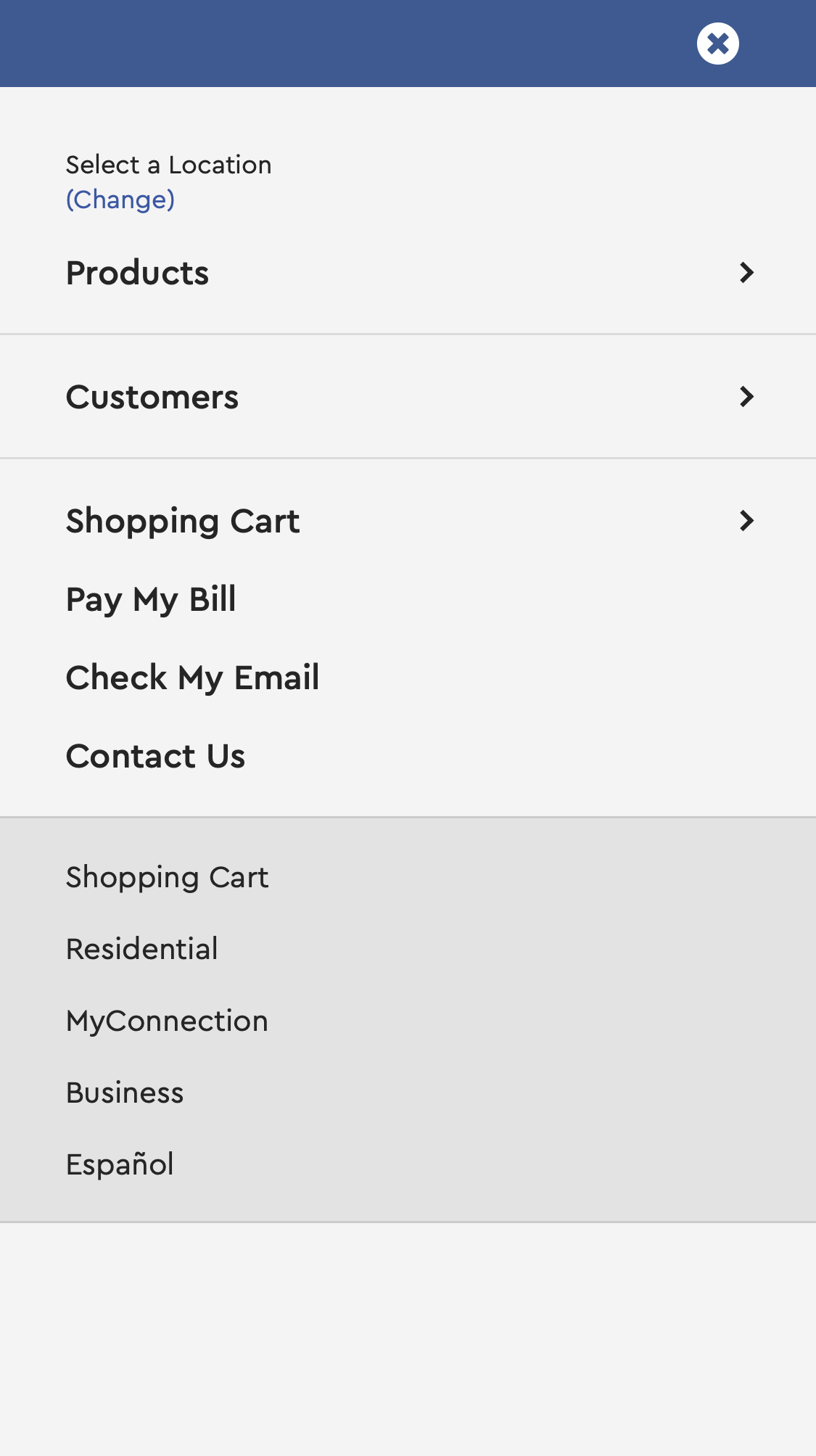Open MyConnection
This screenshot has width=816, height=1456.
pyautogui.click(x=167, y=1020)
